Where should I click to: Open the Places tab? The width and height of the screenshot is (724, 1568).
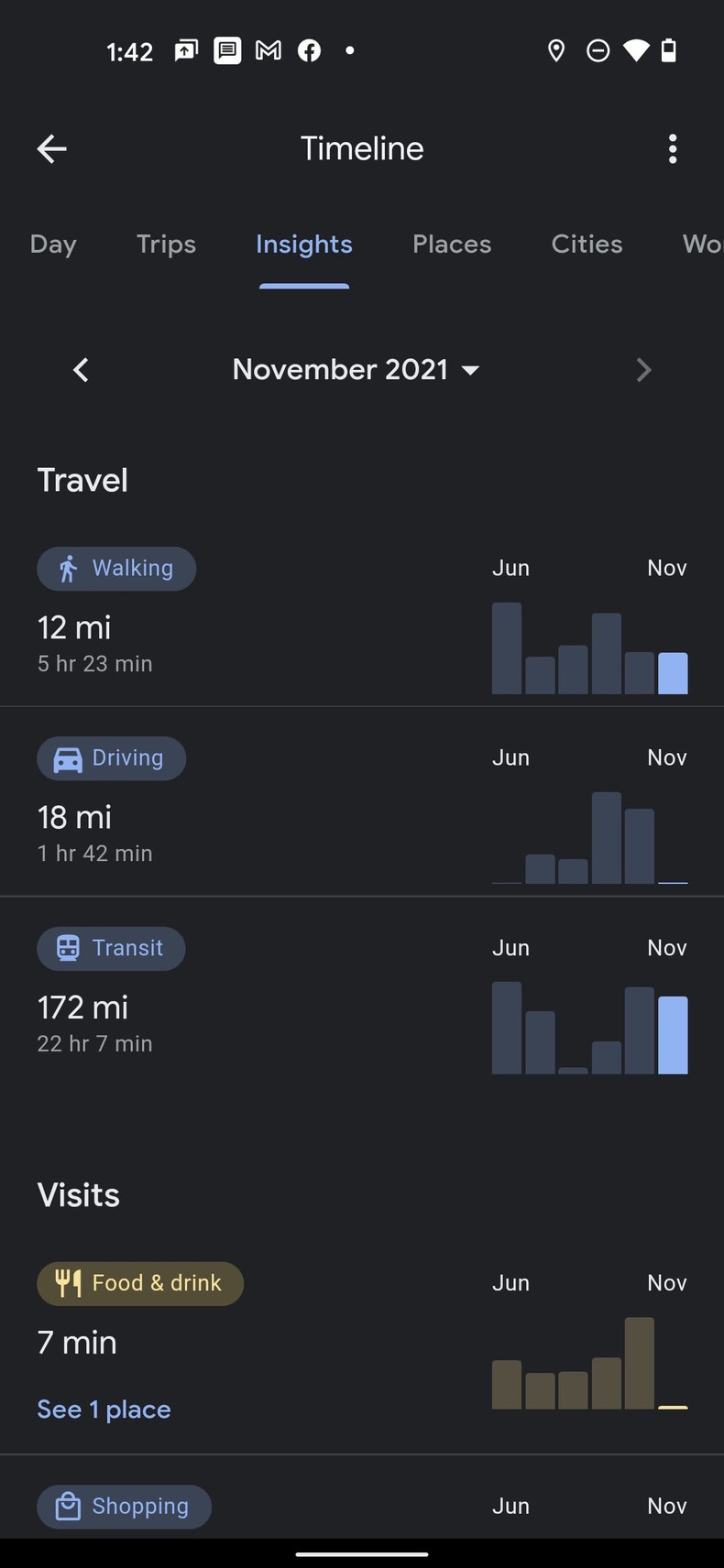tap(452, 244)
